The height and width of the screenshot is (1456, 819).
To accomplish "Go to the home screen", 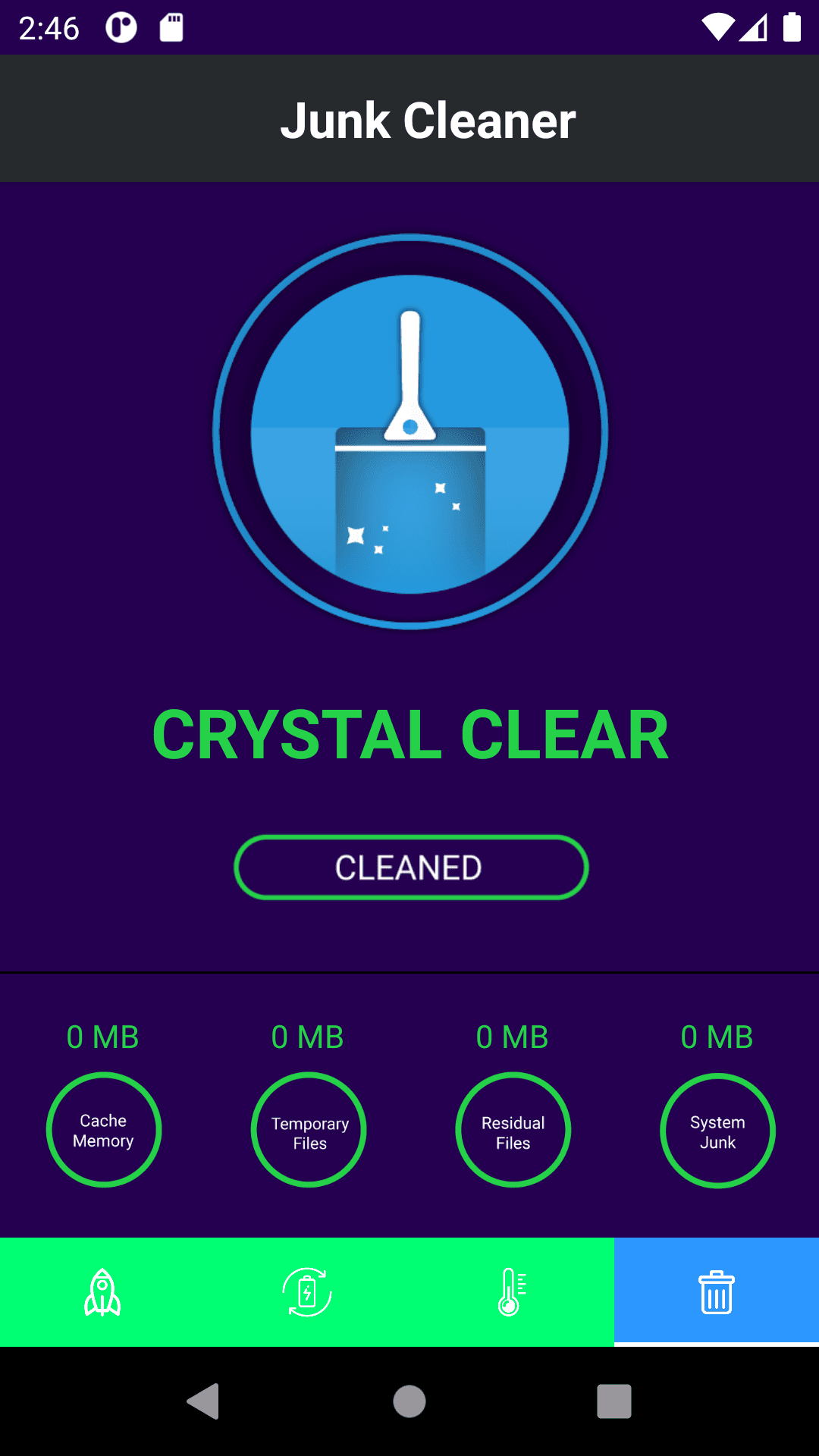I will [409, 1401].
